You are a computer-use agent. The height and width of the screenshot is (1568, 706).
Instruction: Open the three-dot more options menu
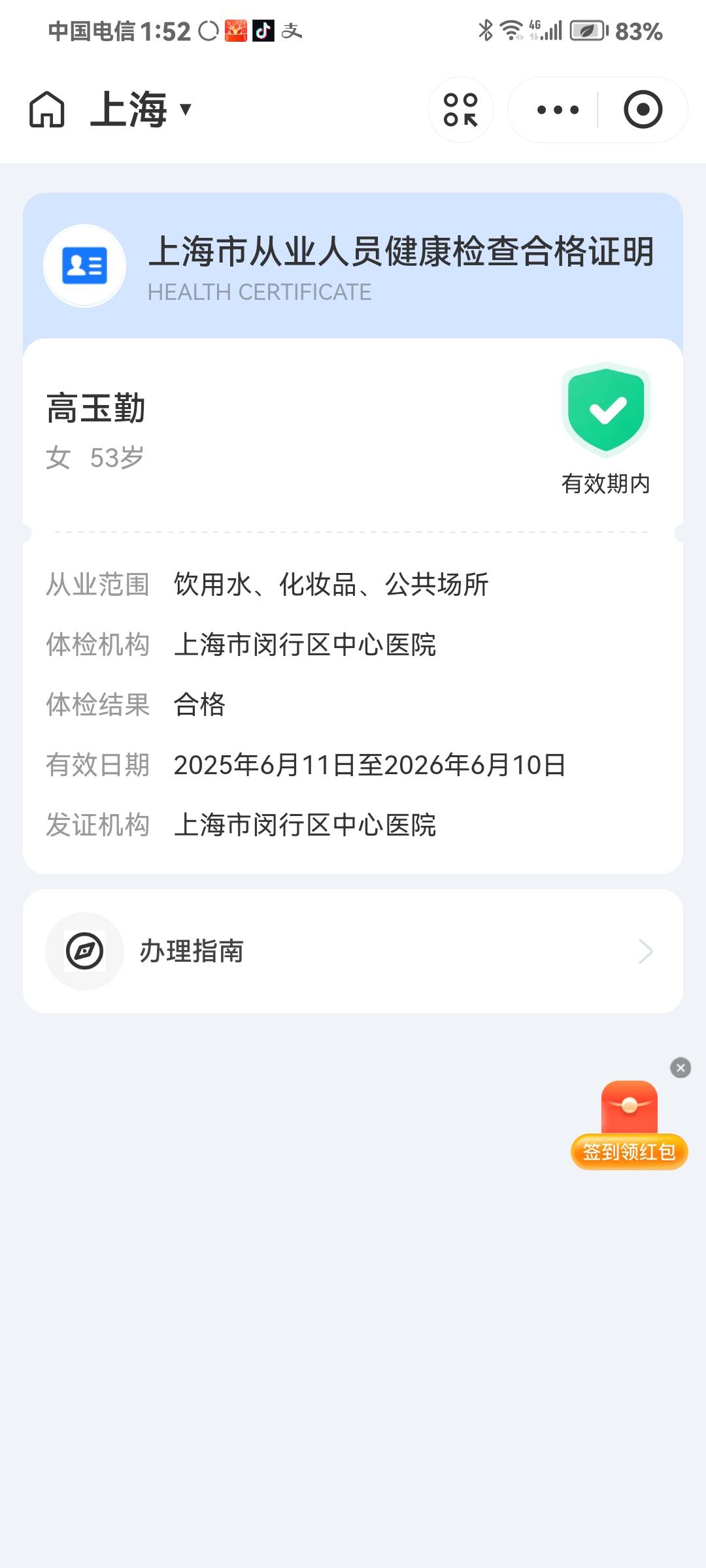pos(557,110)
